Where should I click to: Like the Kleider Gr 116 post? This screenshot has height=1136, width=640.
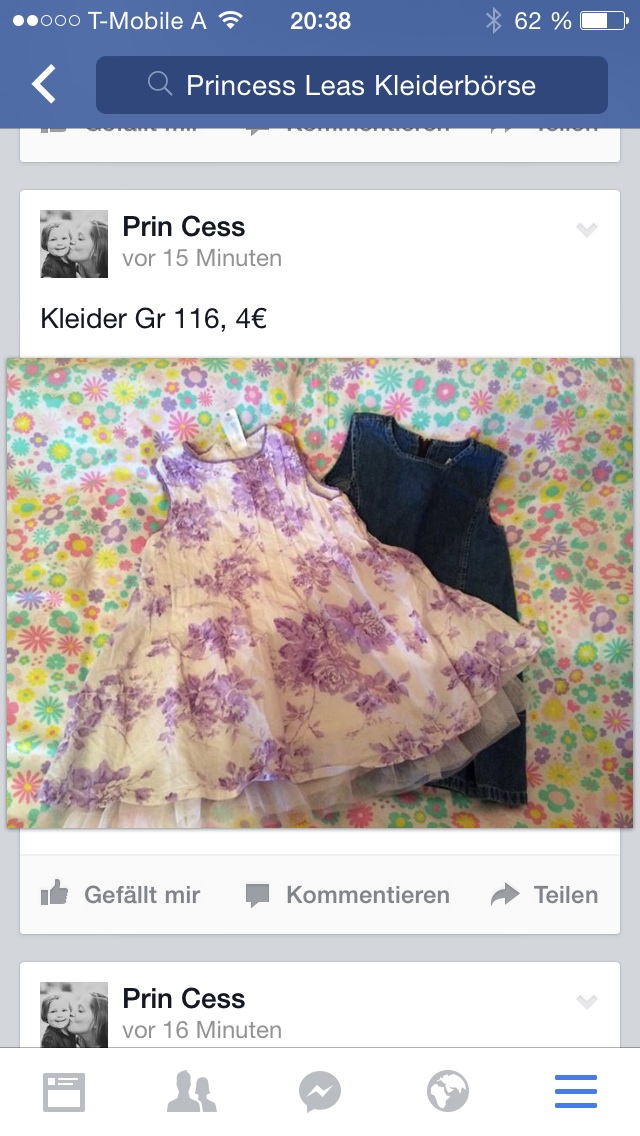point(120,894)
